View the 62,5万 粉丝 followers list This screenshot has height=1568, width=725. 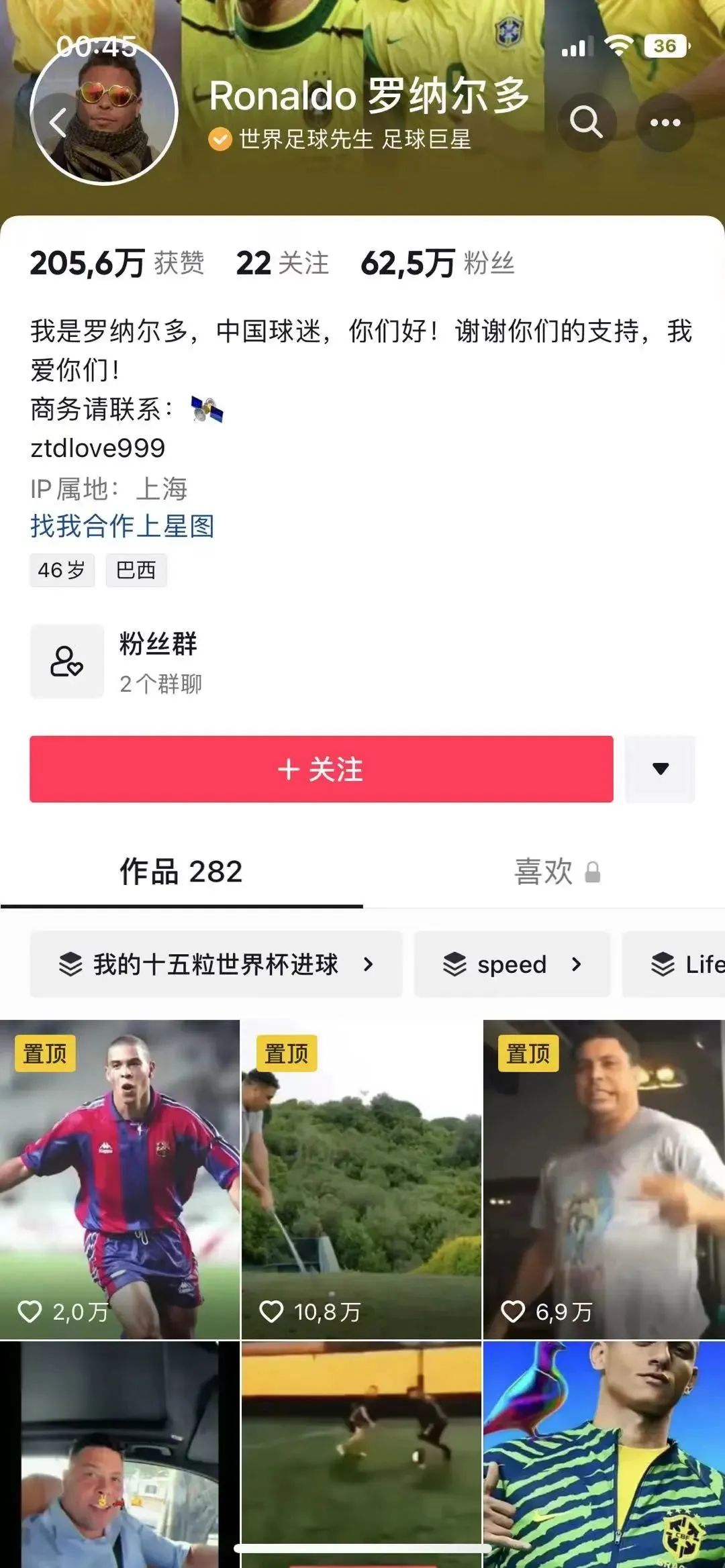438,263
